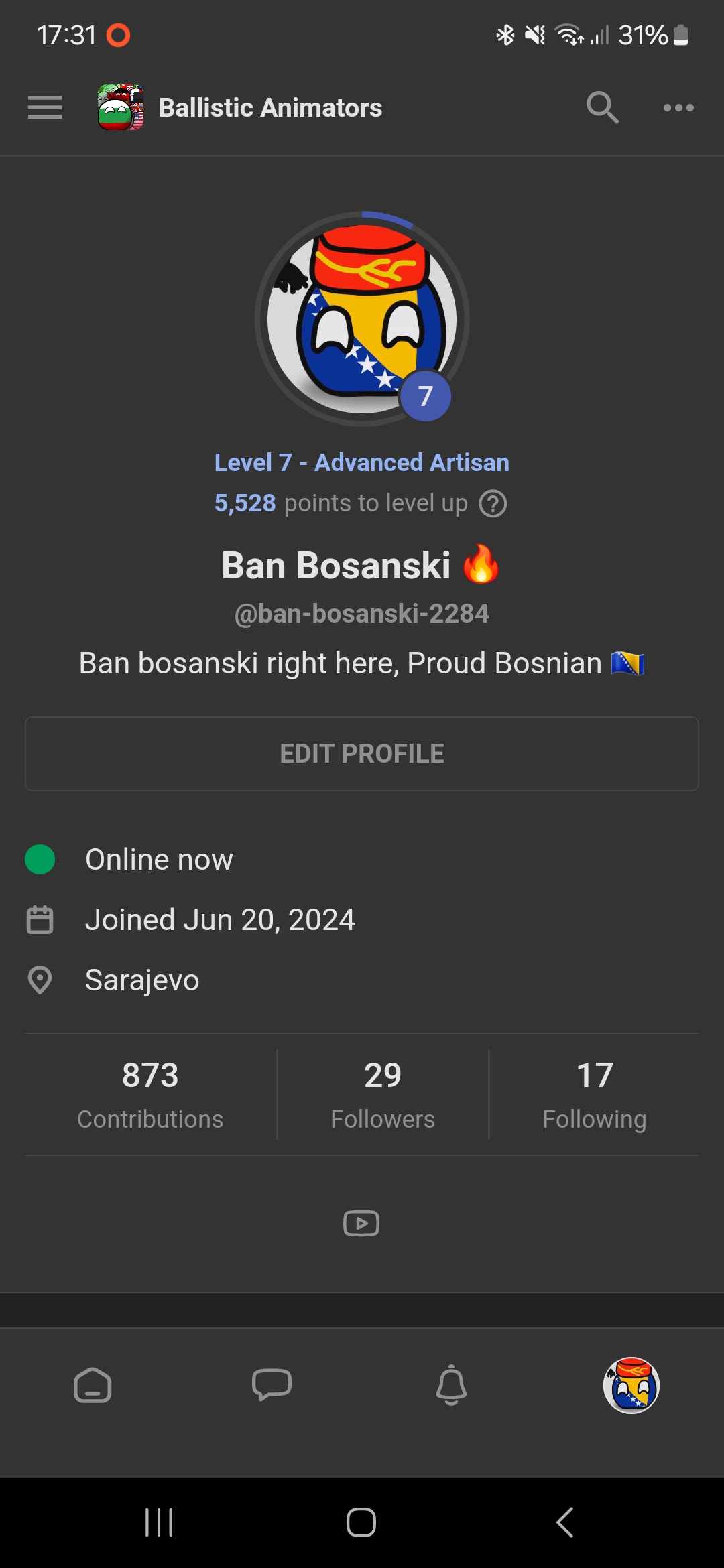View Ban Bosanski's profile picture
This screenshot has height=1568, width=724.
pos(361,319)
